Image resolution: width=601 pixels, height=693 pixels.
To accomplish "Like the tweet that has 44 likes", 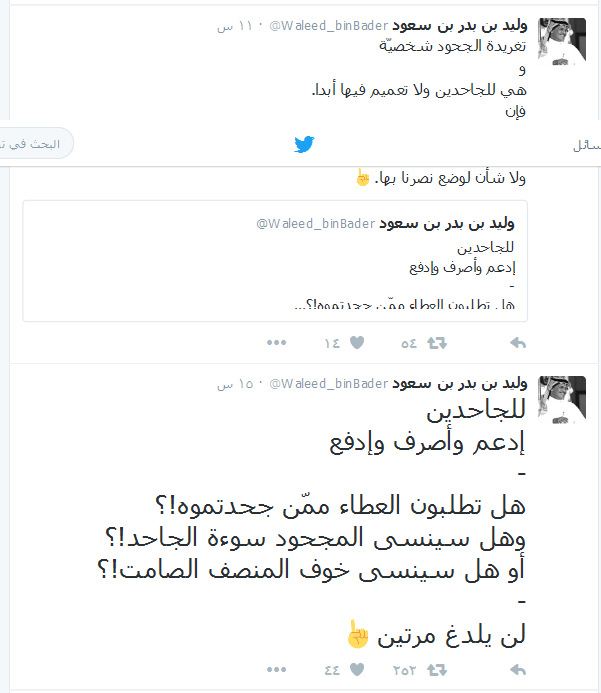I will (x=357, y=668).
